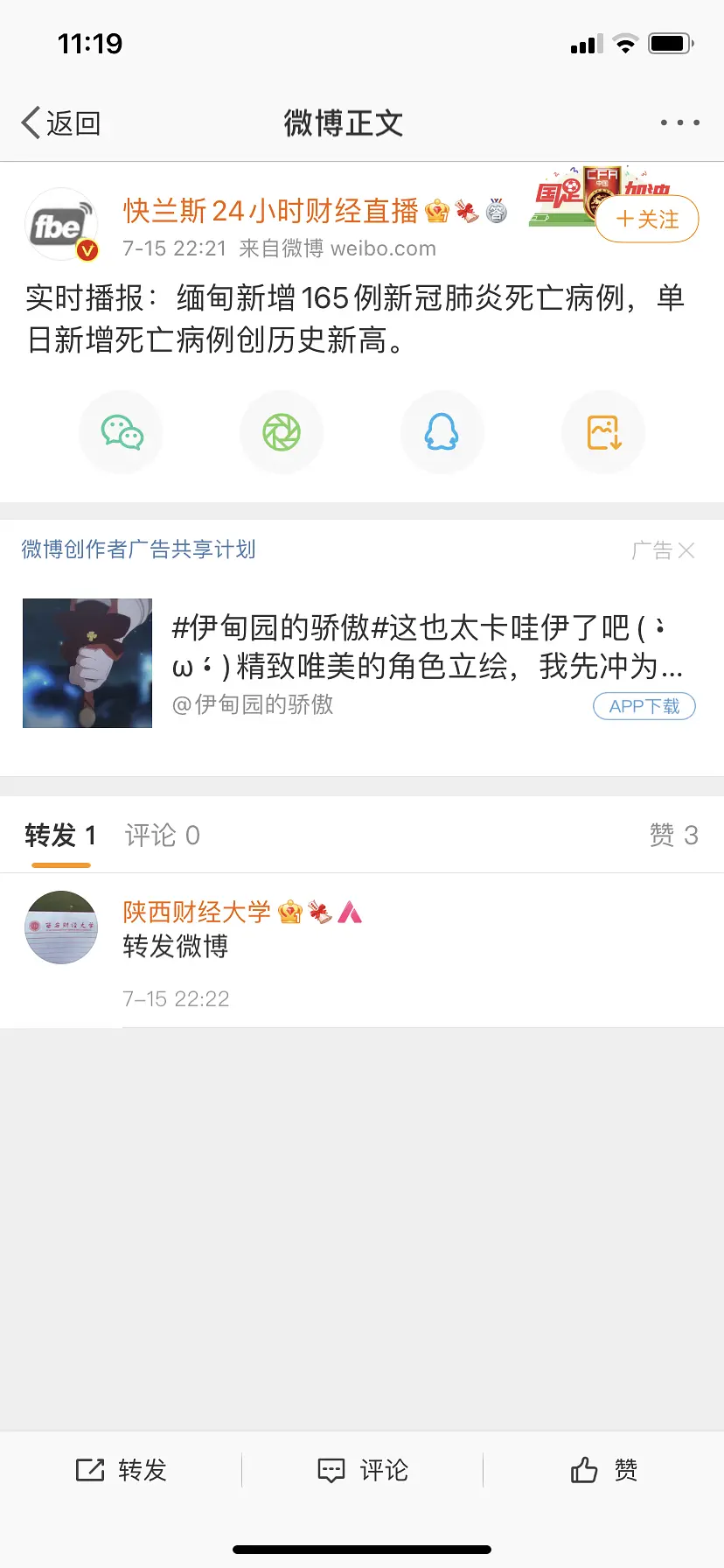Follow the account with +关注
This screenshot has height=1568, width=724.
pos(647,219)
